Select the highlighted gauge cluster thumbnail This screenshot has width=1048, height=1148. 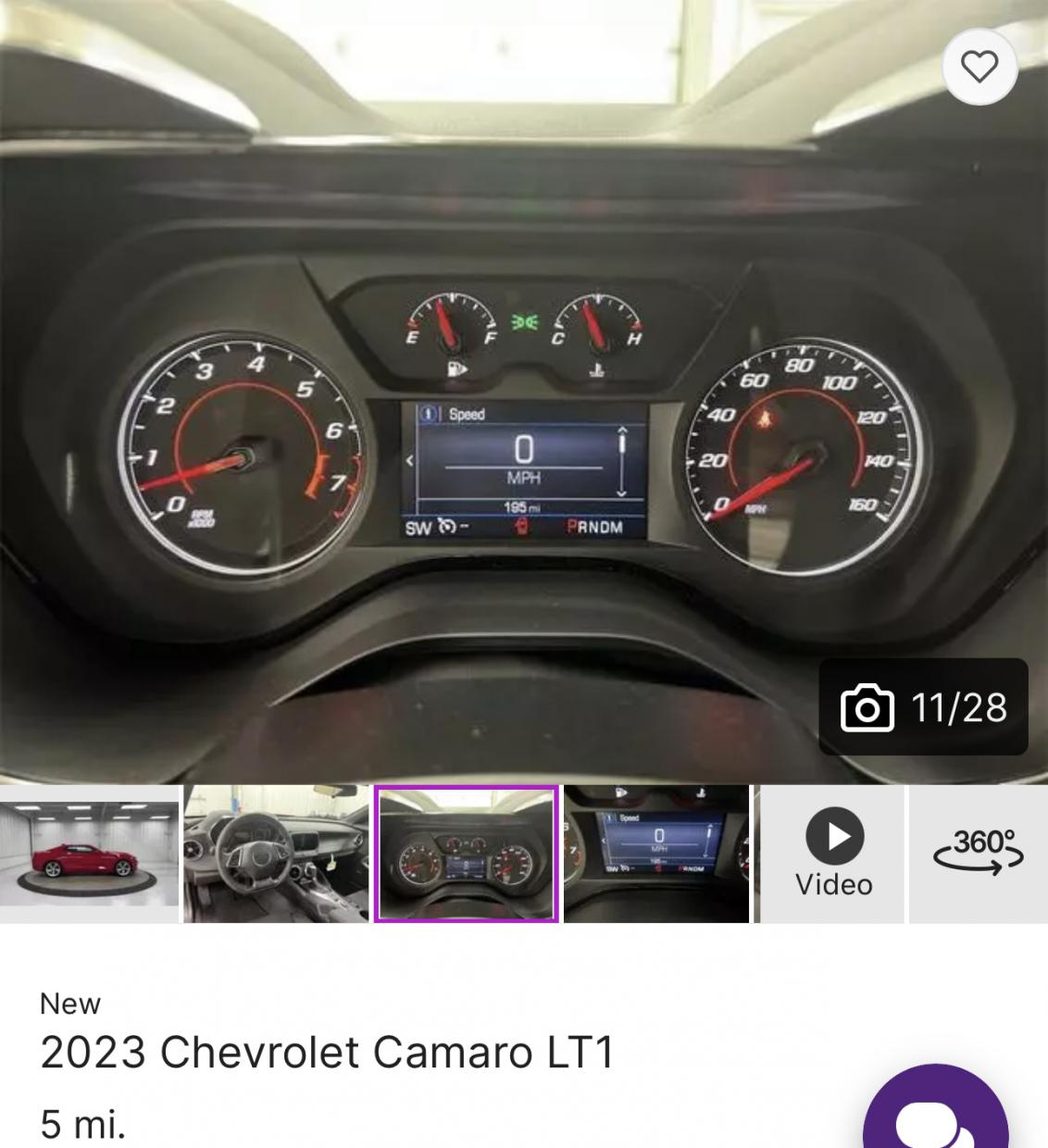pos(466,854)
